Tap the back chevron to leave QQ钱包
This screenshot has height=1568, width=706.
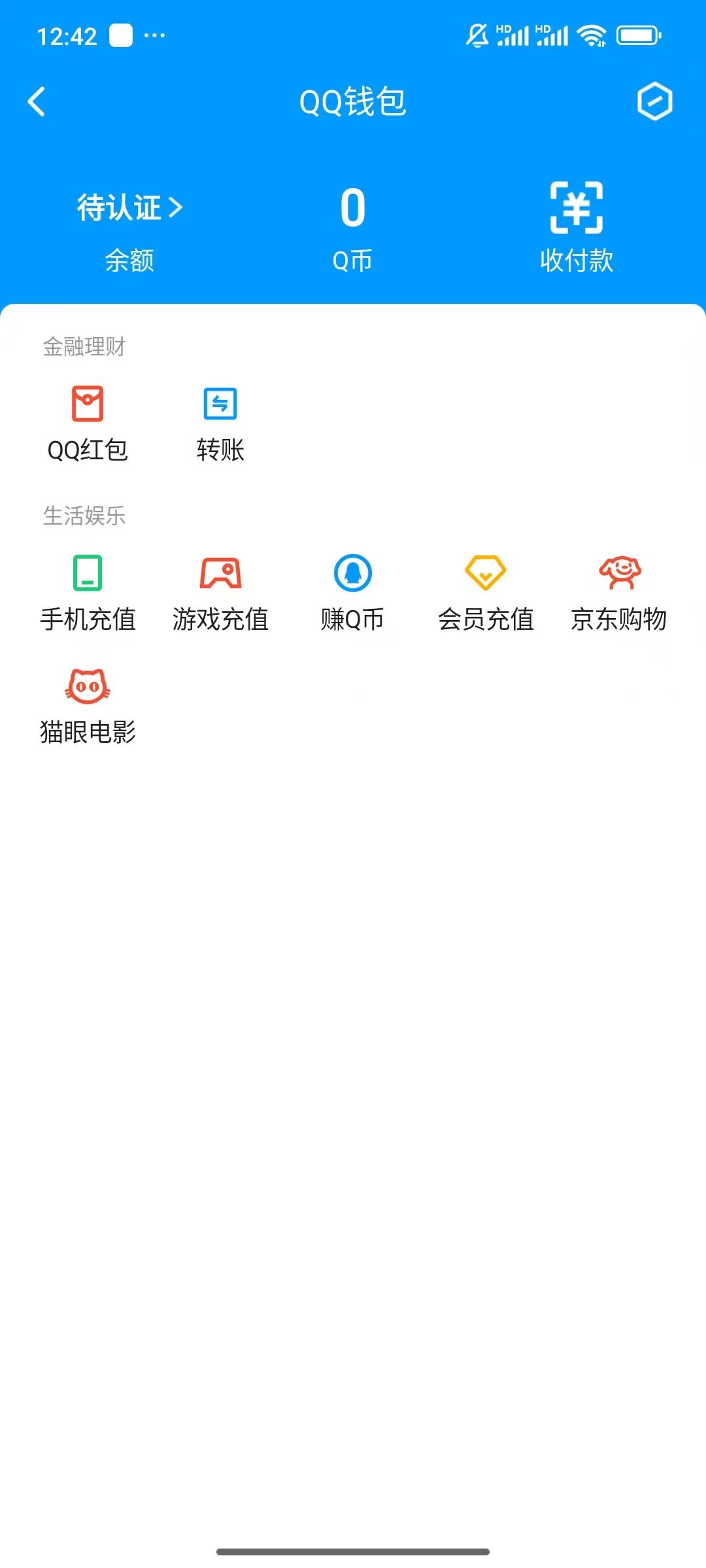click(37, 103)
